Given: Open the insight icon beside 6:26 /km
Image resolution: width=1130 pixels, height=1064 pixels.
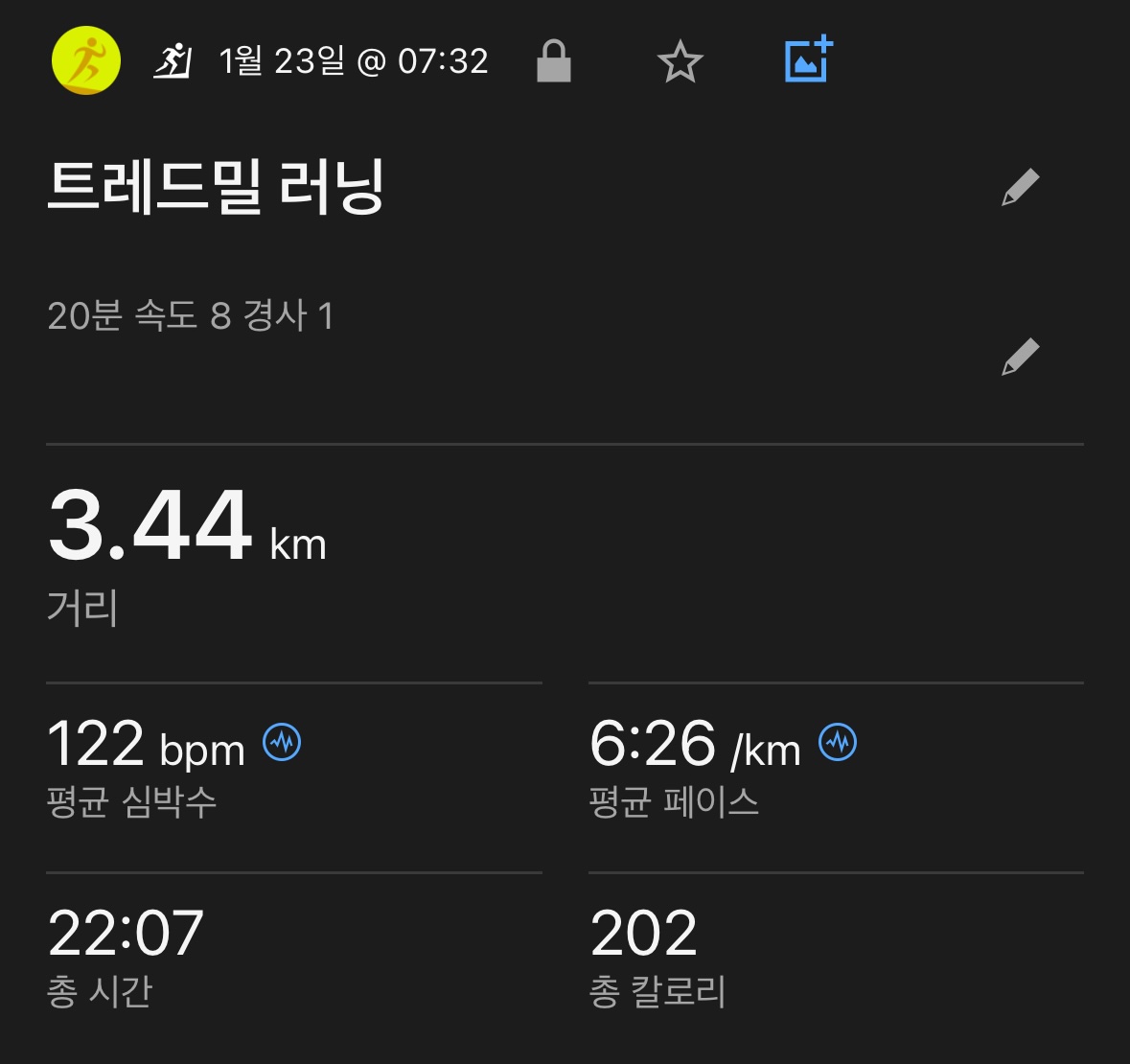Looking at the screenshot, I should point(838,742).
